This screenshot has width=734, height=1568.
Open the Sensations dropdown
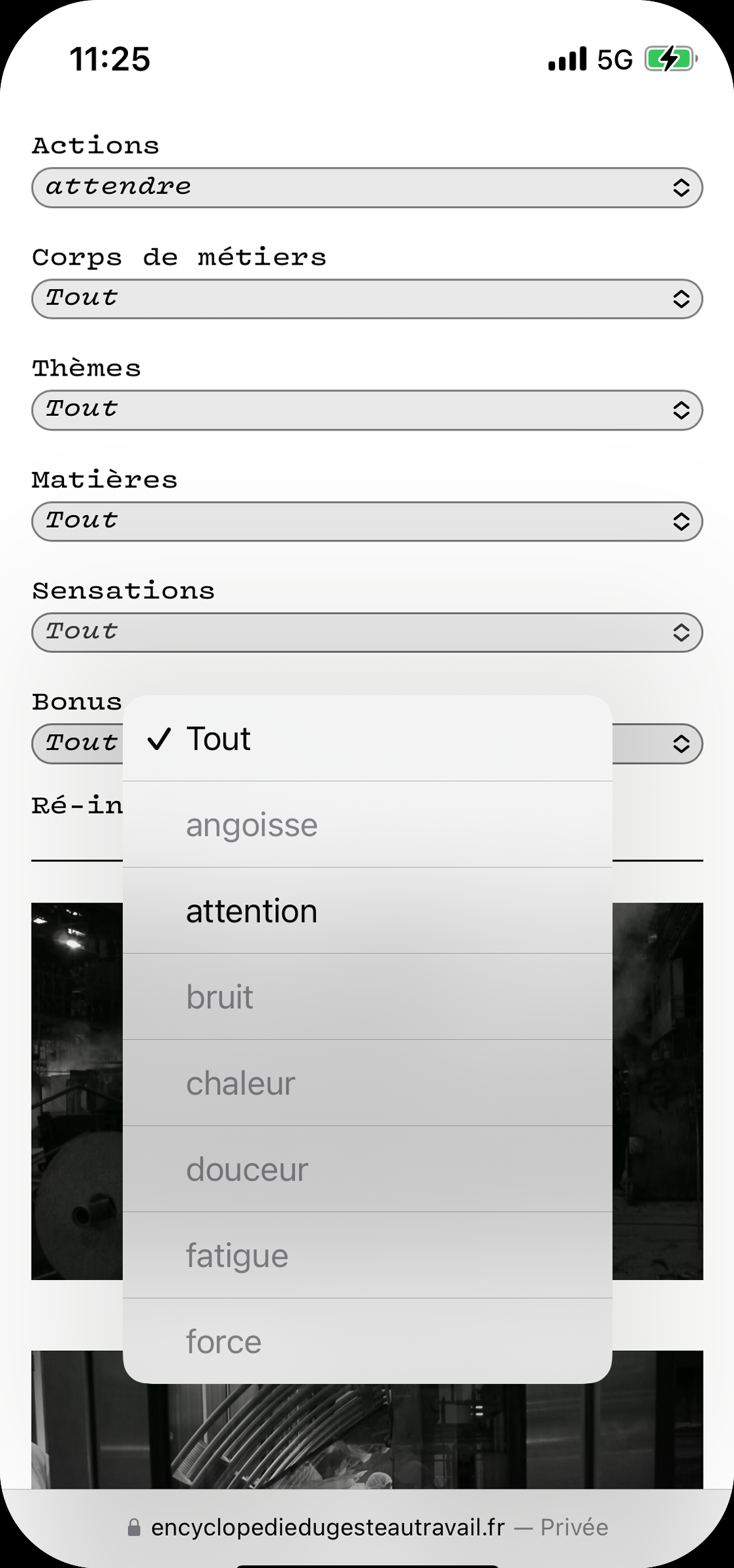click(x=367, y=632)
